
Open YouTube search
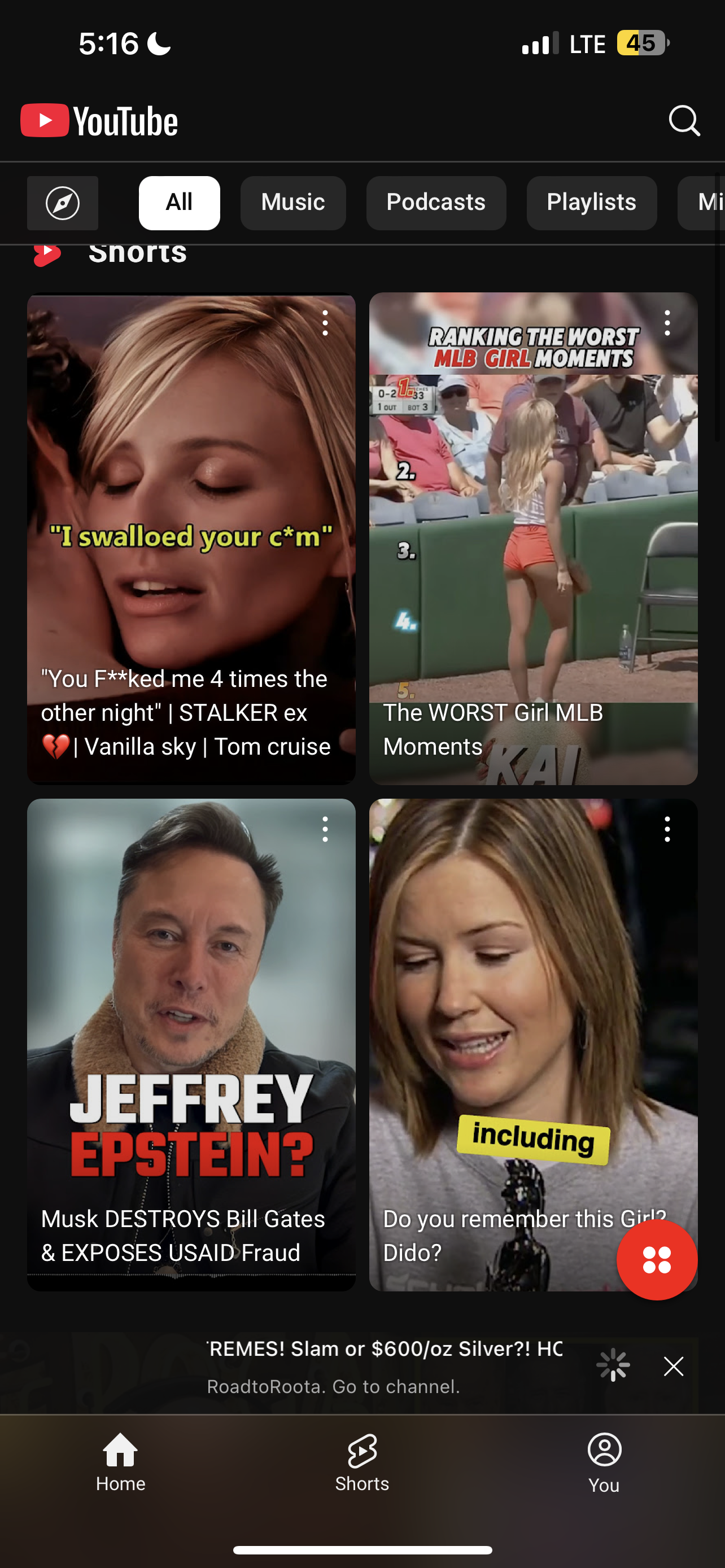[684, 121]
